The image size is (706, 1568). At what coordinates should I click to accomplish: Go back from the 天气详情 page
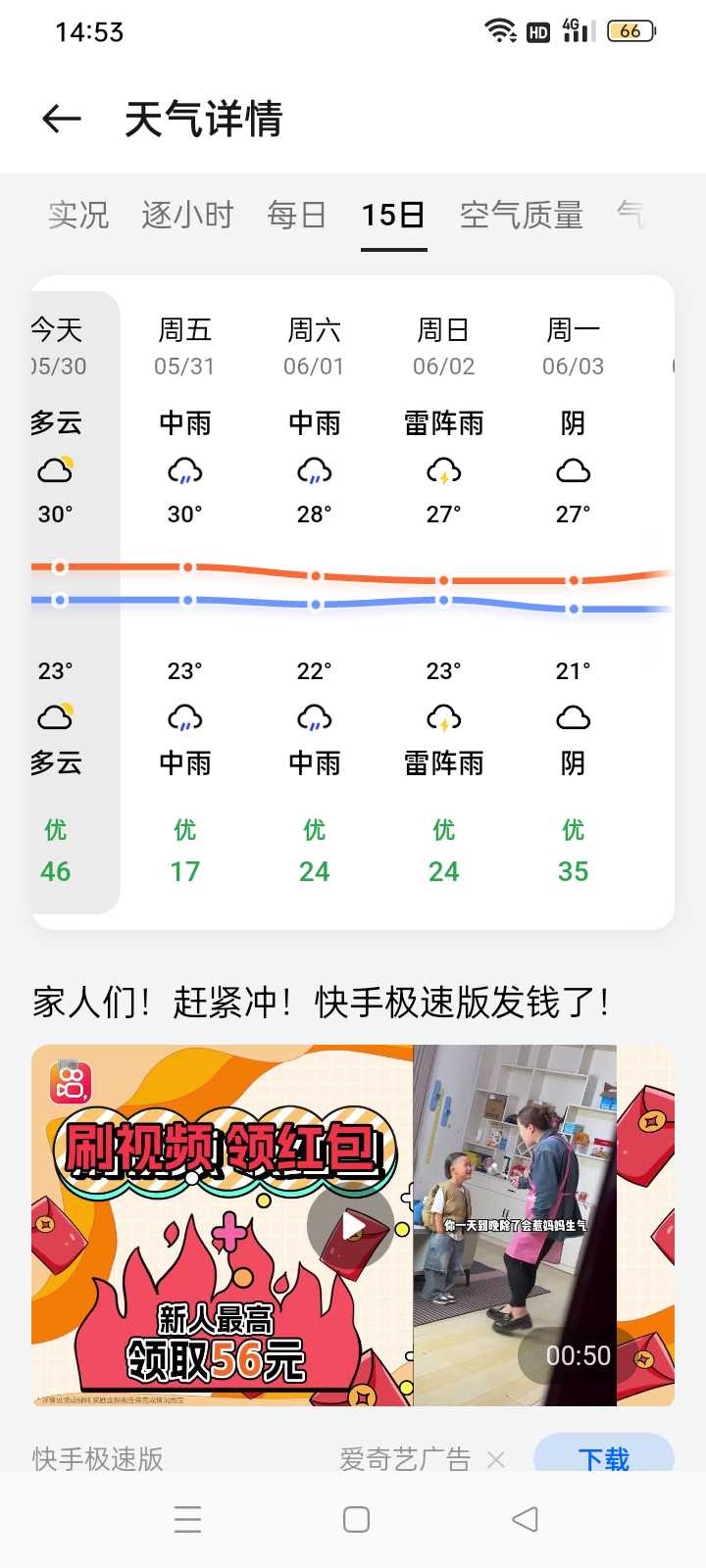point(61,120)
